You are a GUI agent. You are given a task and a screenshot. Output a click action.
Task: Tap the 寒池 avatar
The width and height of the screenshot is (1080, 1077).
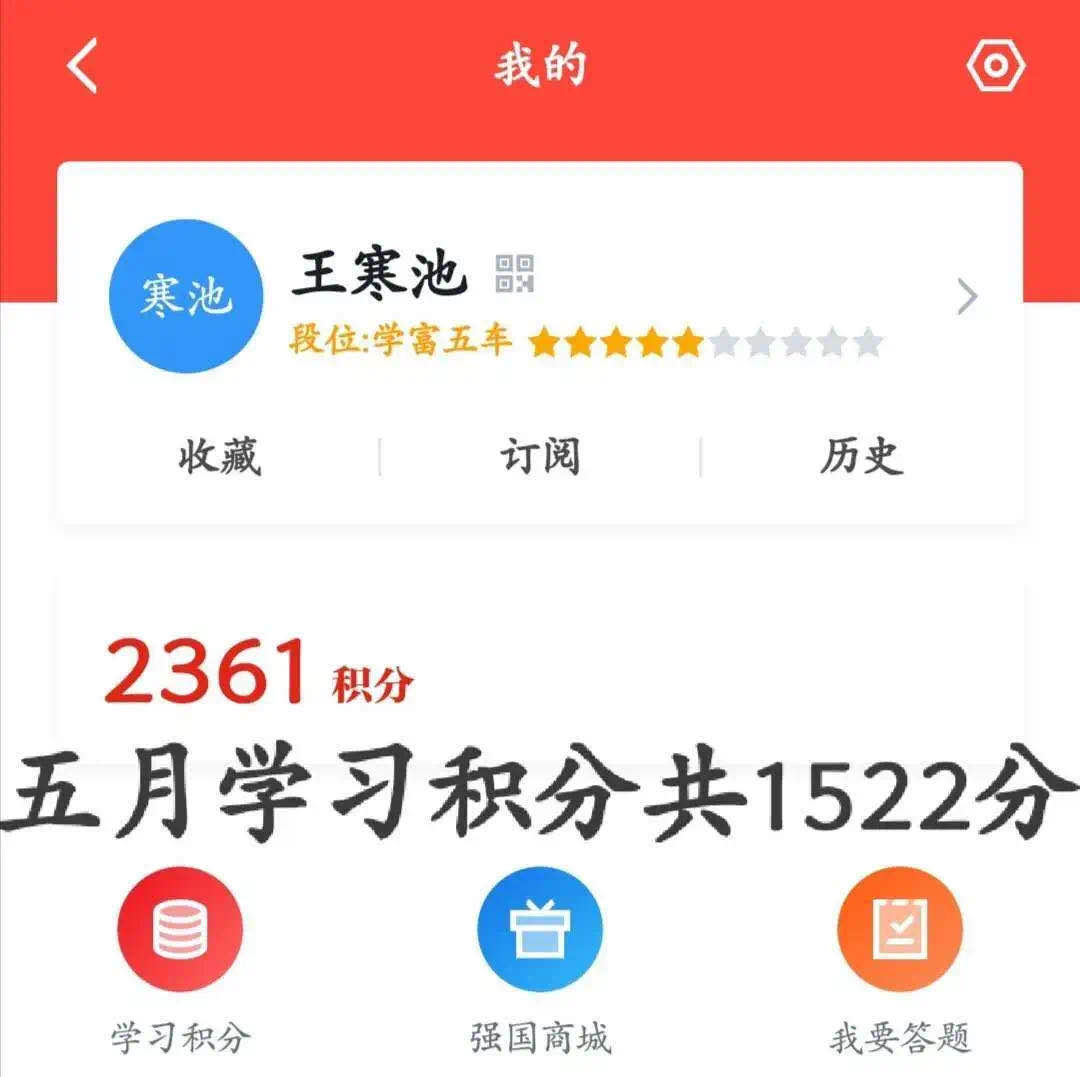coord(186,296)
